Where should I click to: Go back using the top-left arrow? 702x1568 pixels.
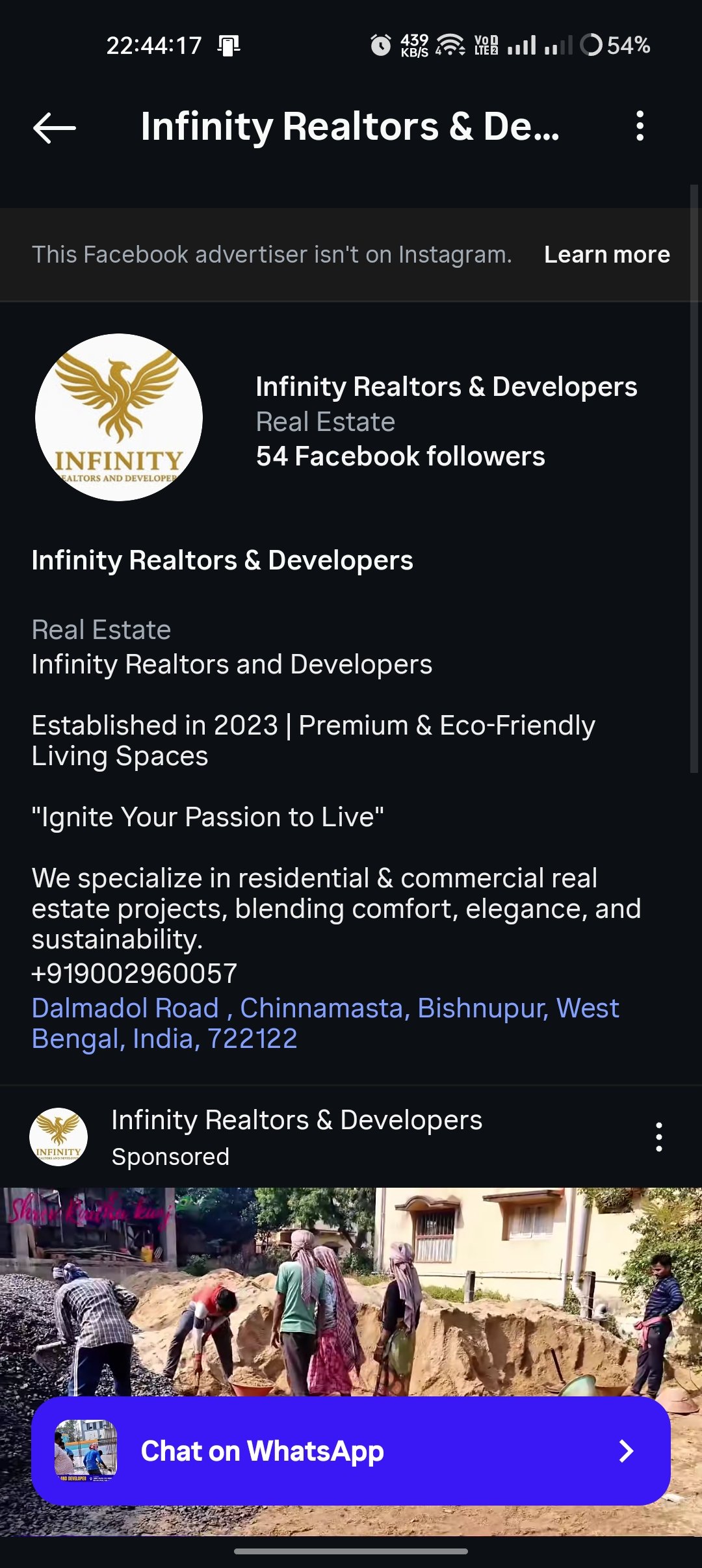click(55, 127)
